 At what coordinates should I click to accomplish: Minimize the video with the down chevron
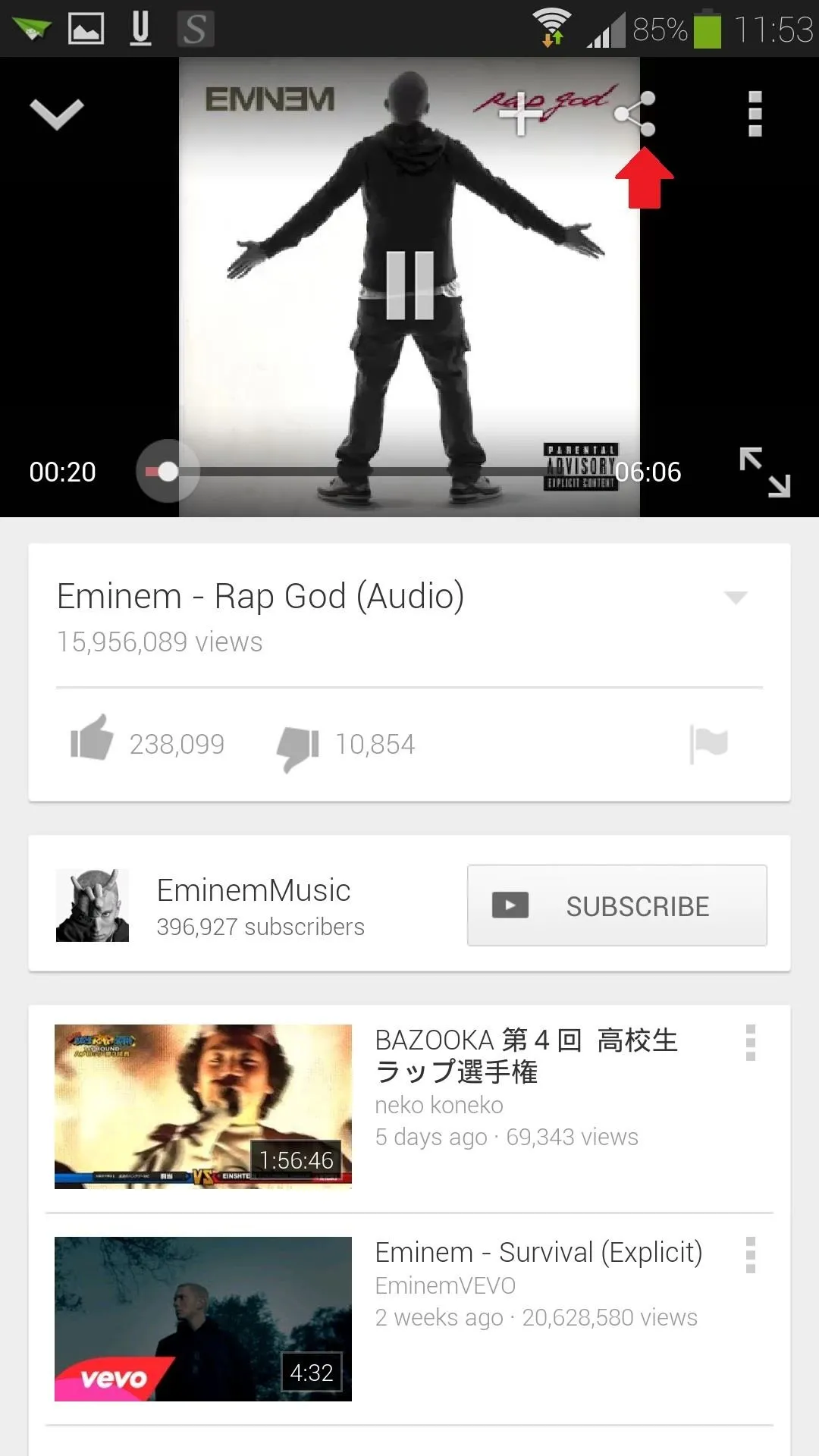pyautogui.click(x=56, y=115)
